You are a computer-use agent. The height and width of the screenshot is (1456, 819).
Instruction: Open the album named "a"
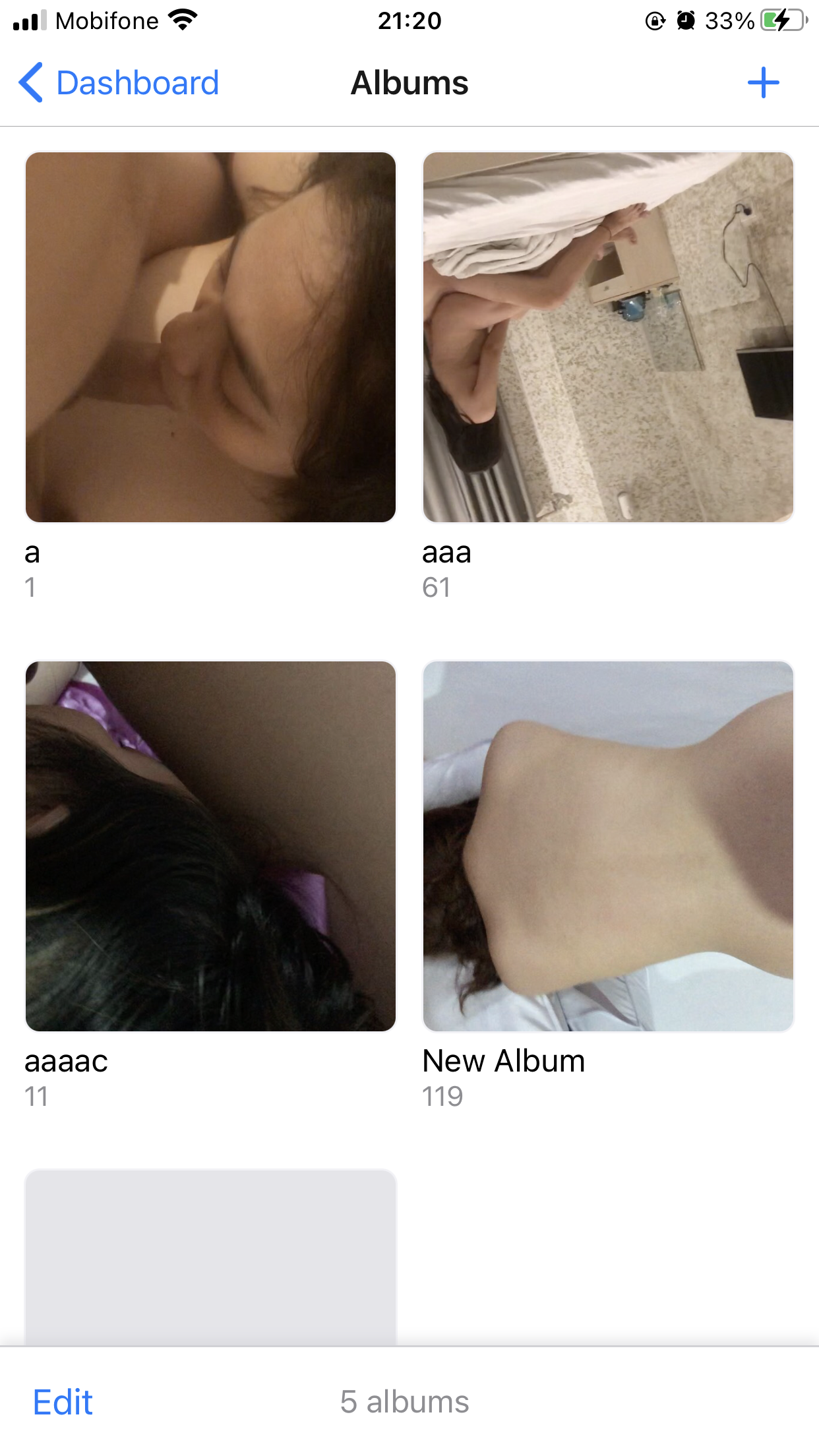coord(210,338)
